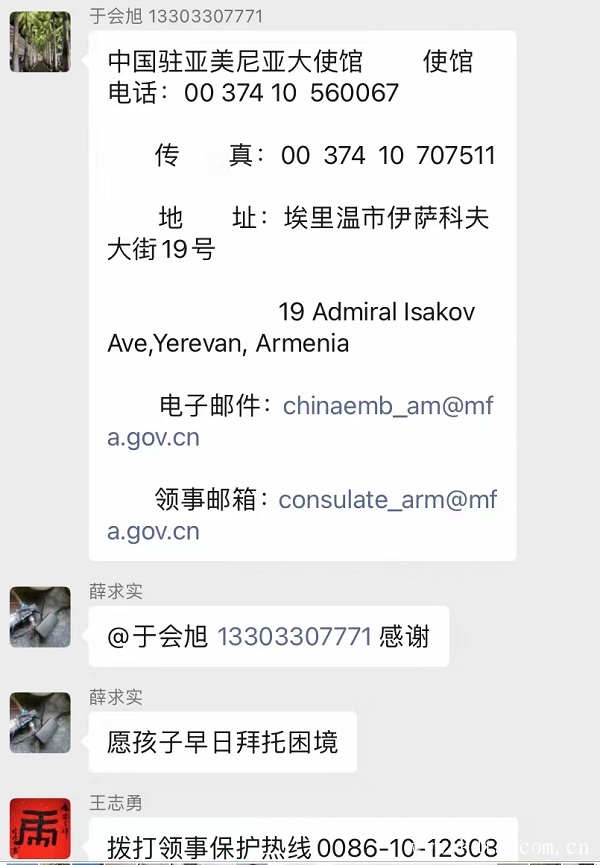Tap phone number 13303307771 in 薛求实's reply
Viewport: 600px width, 865px height.
point(294,637)
